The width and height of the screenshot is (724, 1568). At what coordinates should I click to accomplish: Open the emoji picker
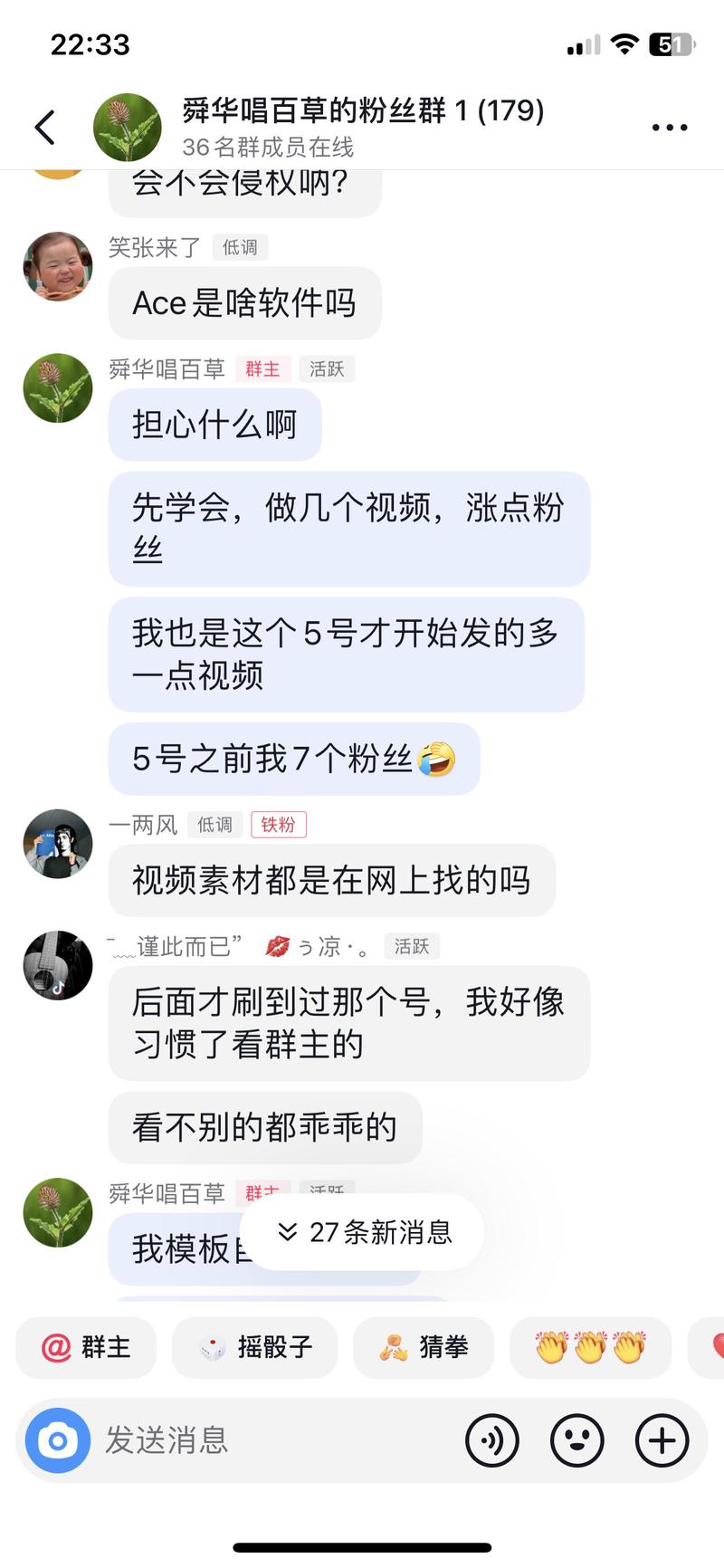point(577,1439)
